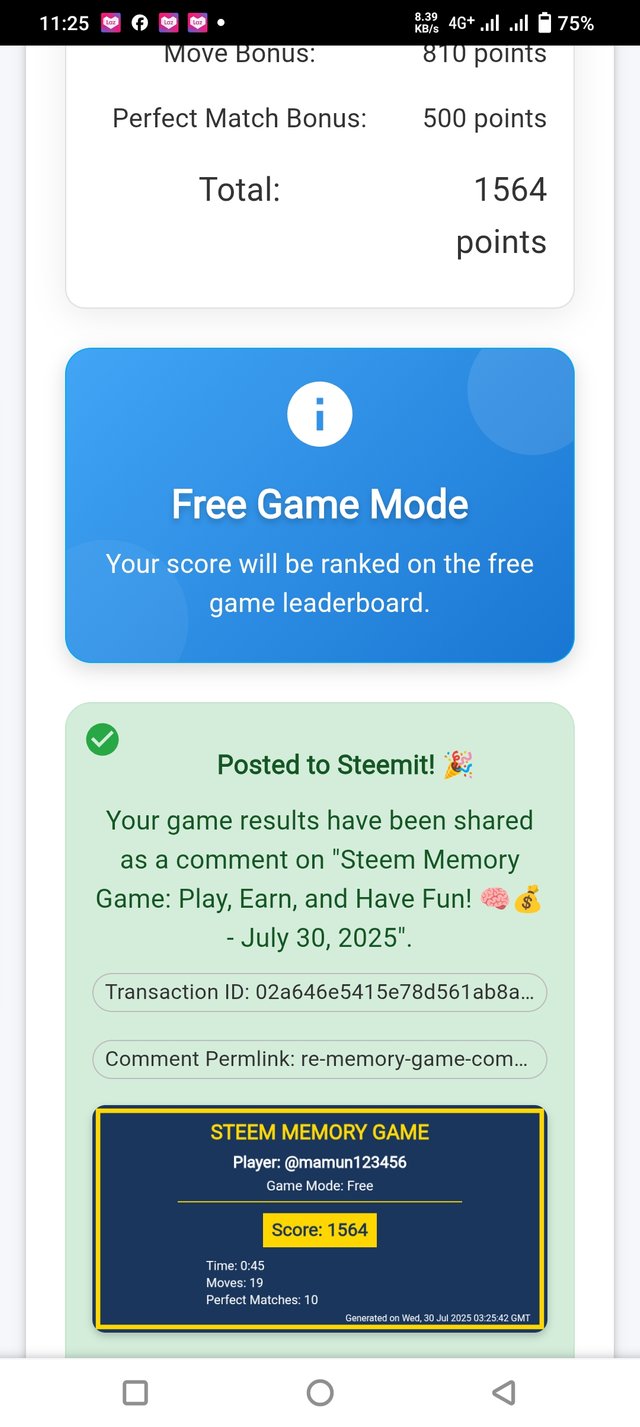Open the Steem Memory Game result image
The image size is (640, 1427).
click(x=319, y=1218)
